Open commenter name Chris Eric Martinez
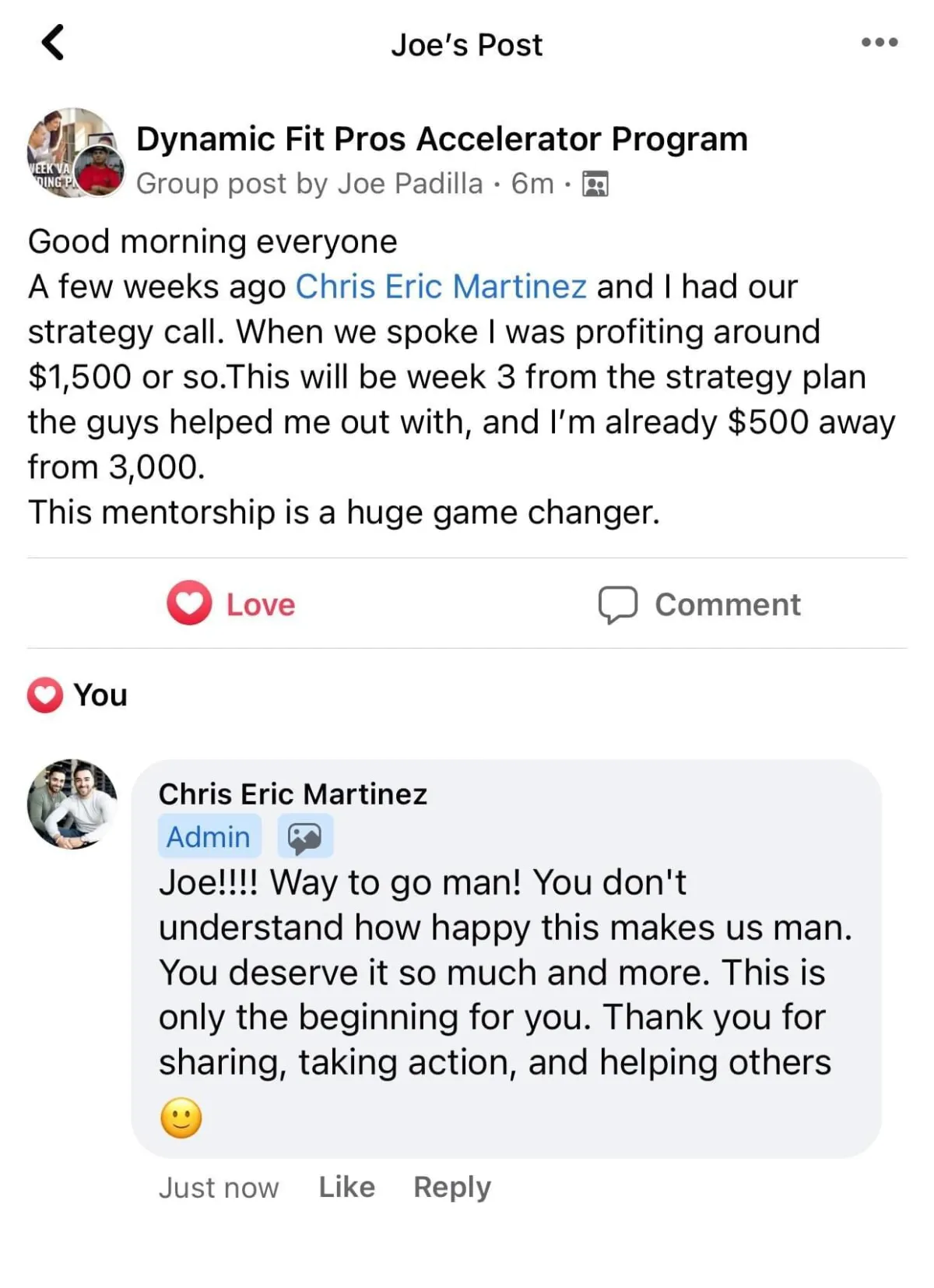The width and height of the screenshot is (934, 1288). (293, 794)
